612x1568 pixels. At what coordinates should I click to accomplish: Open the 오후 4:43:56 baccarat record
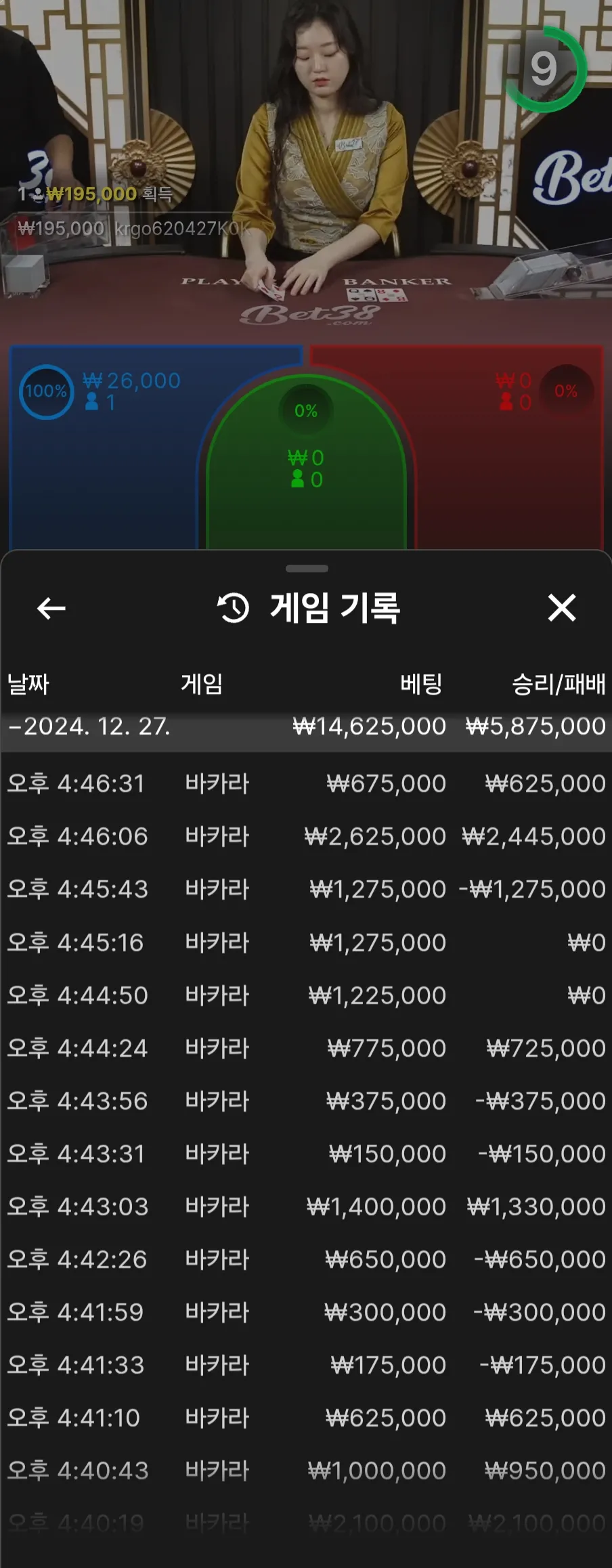306,1101
